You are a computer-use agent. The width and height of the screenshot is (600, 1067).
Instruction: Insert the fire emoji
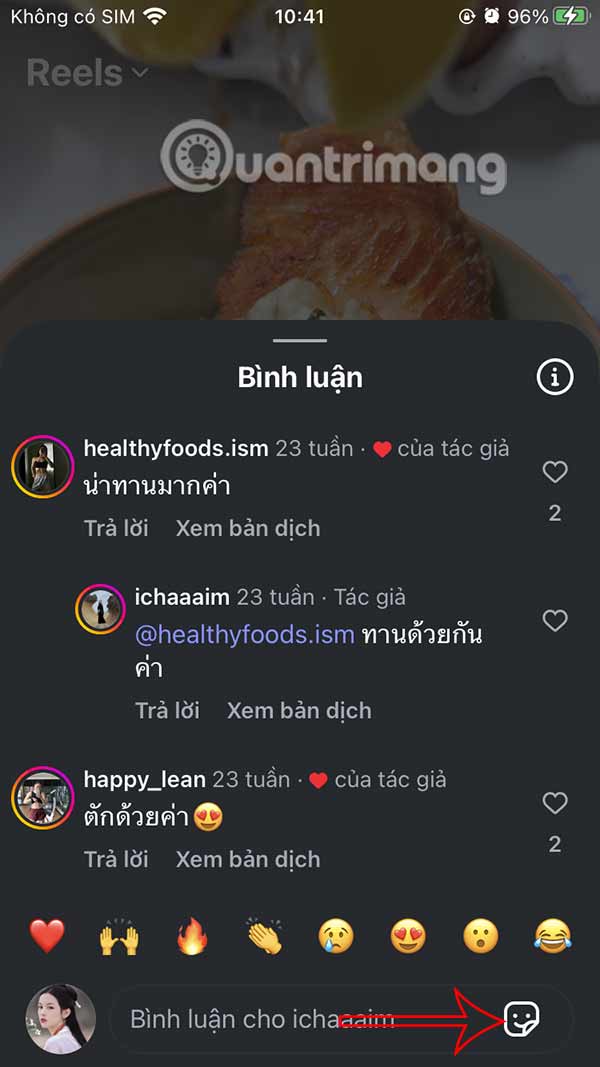191,937
